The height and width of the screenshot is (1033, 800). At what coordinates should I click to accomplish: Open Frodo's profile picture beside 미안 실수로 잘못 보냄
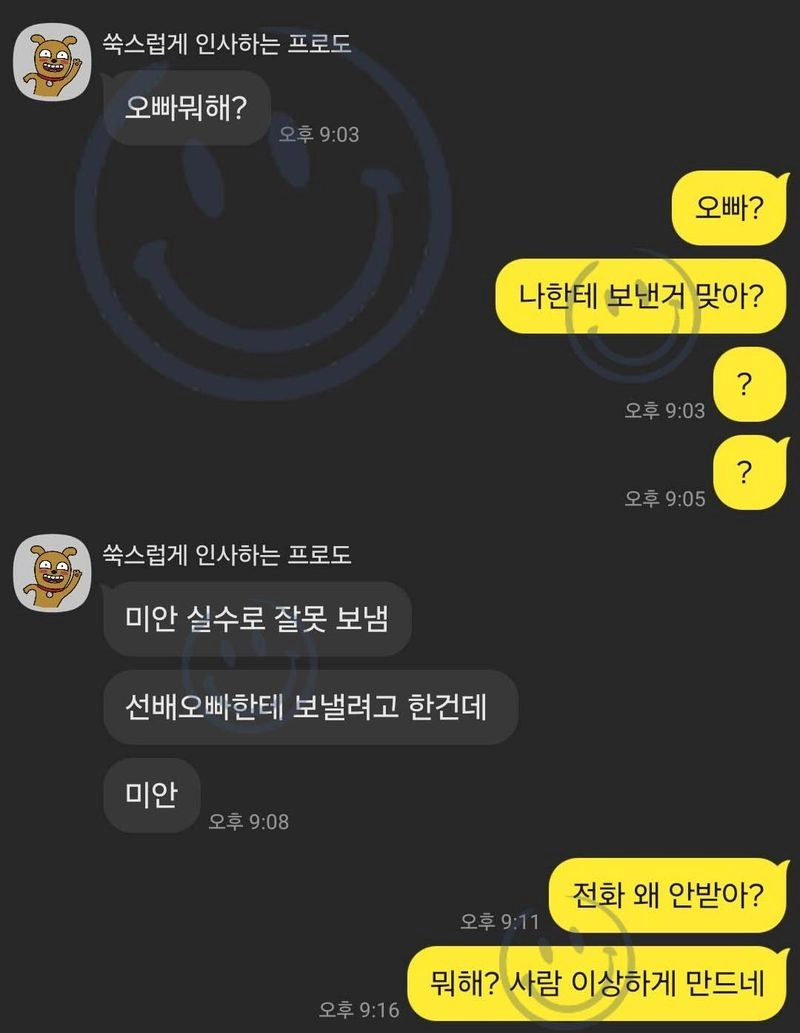click(51, 574)
